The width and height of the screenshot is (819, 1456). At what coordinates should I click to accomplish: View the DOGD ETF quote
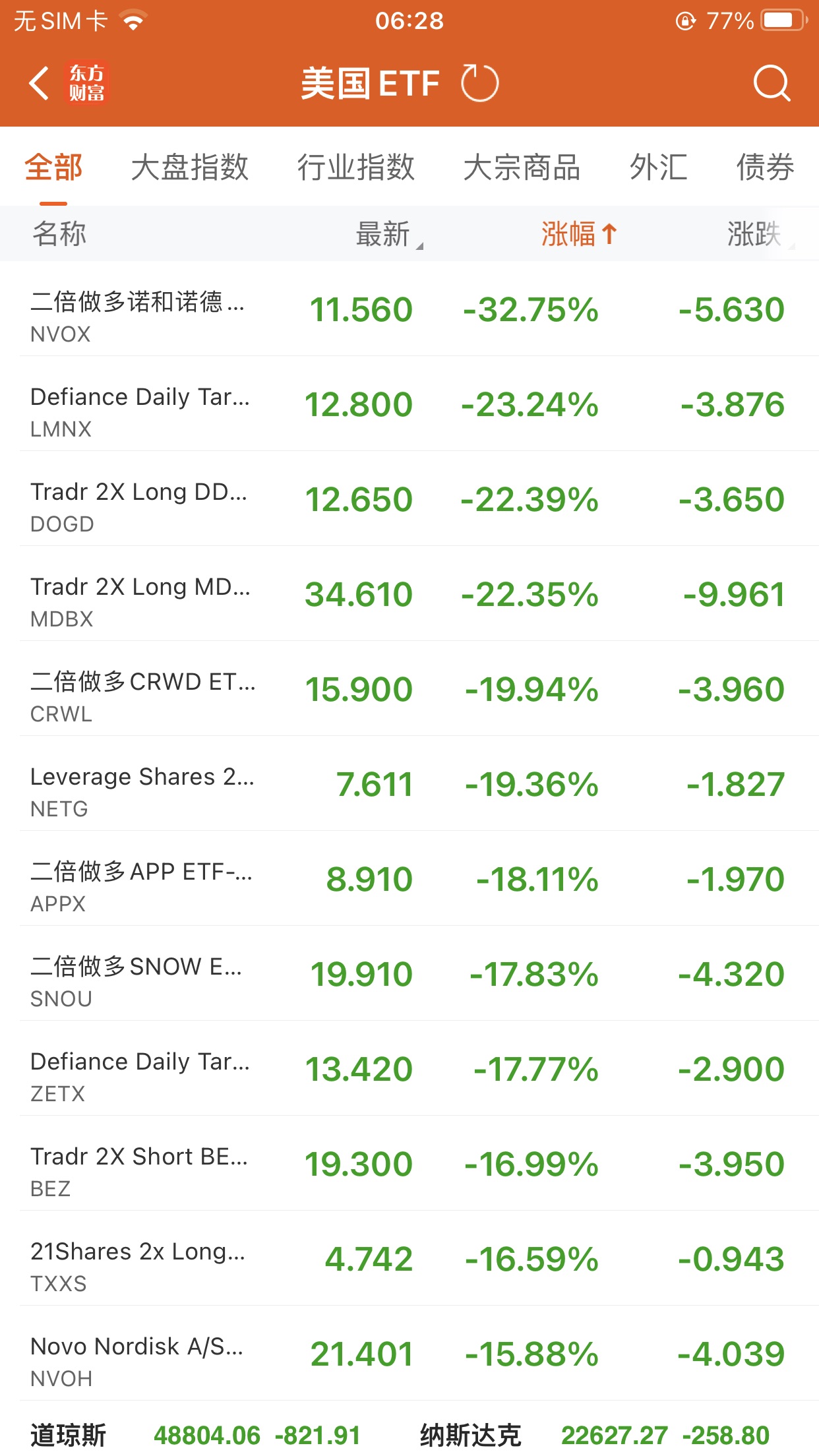(x=409, y=500)
